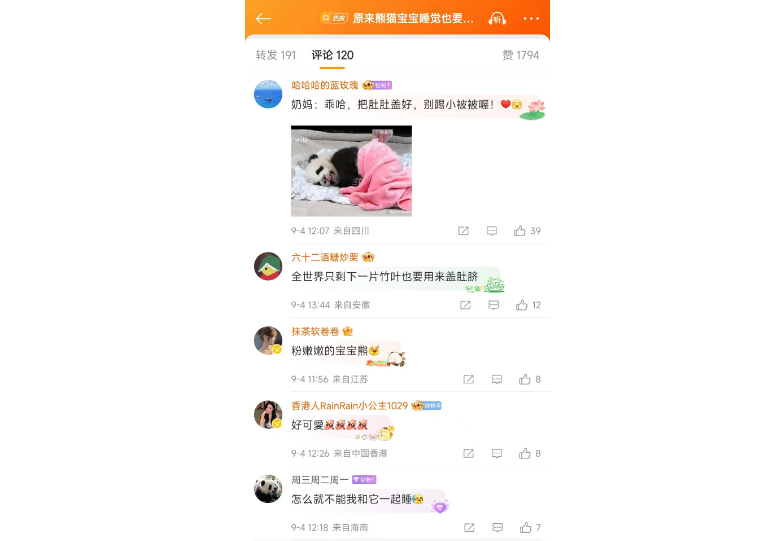The height and width of the screenshot is (541, 771).
Task: Like 六十二语糖炒栗's comment
Action: pyautogui.click(x=520, y=305)
